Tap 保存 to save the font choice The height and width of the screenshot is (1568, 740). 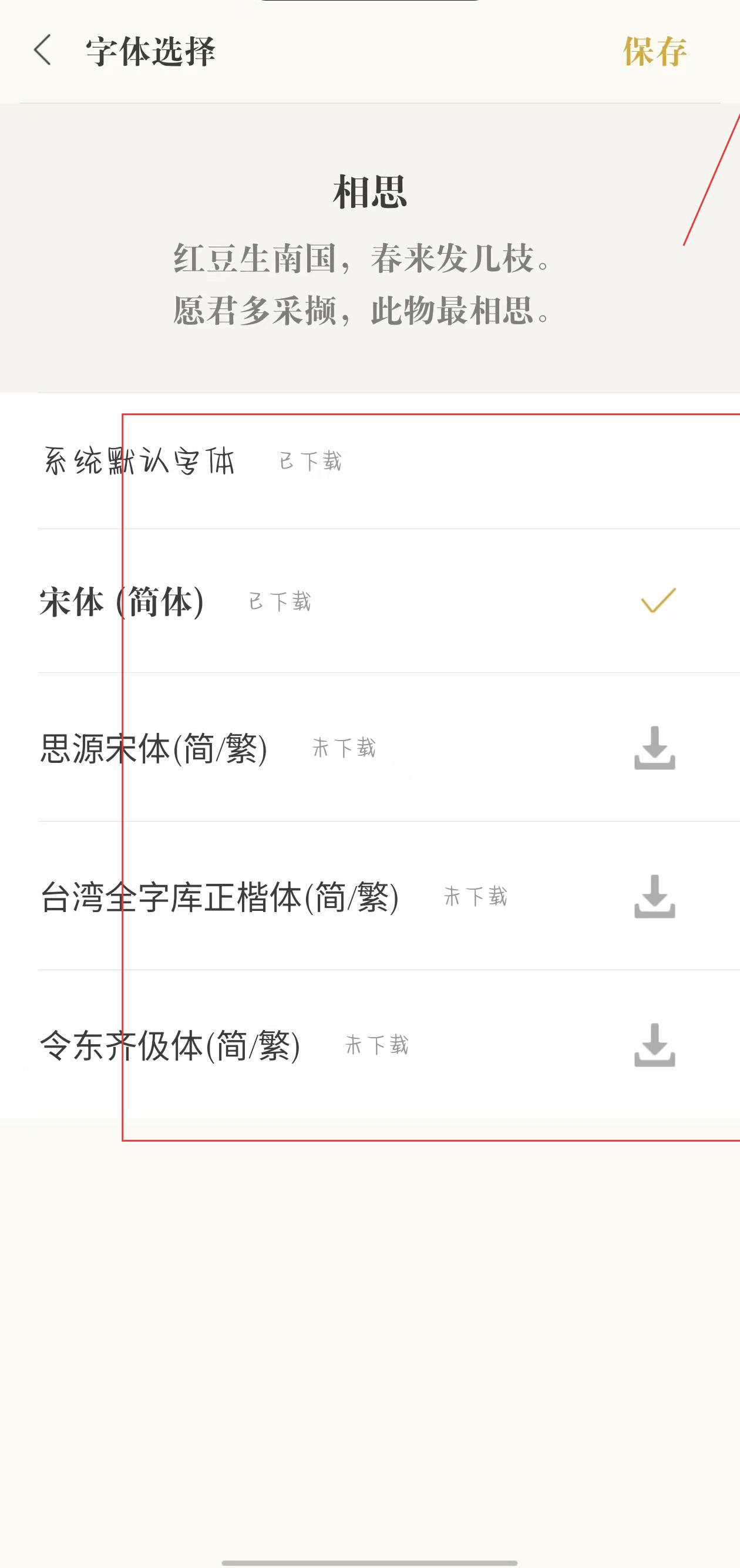pos(655,51)
